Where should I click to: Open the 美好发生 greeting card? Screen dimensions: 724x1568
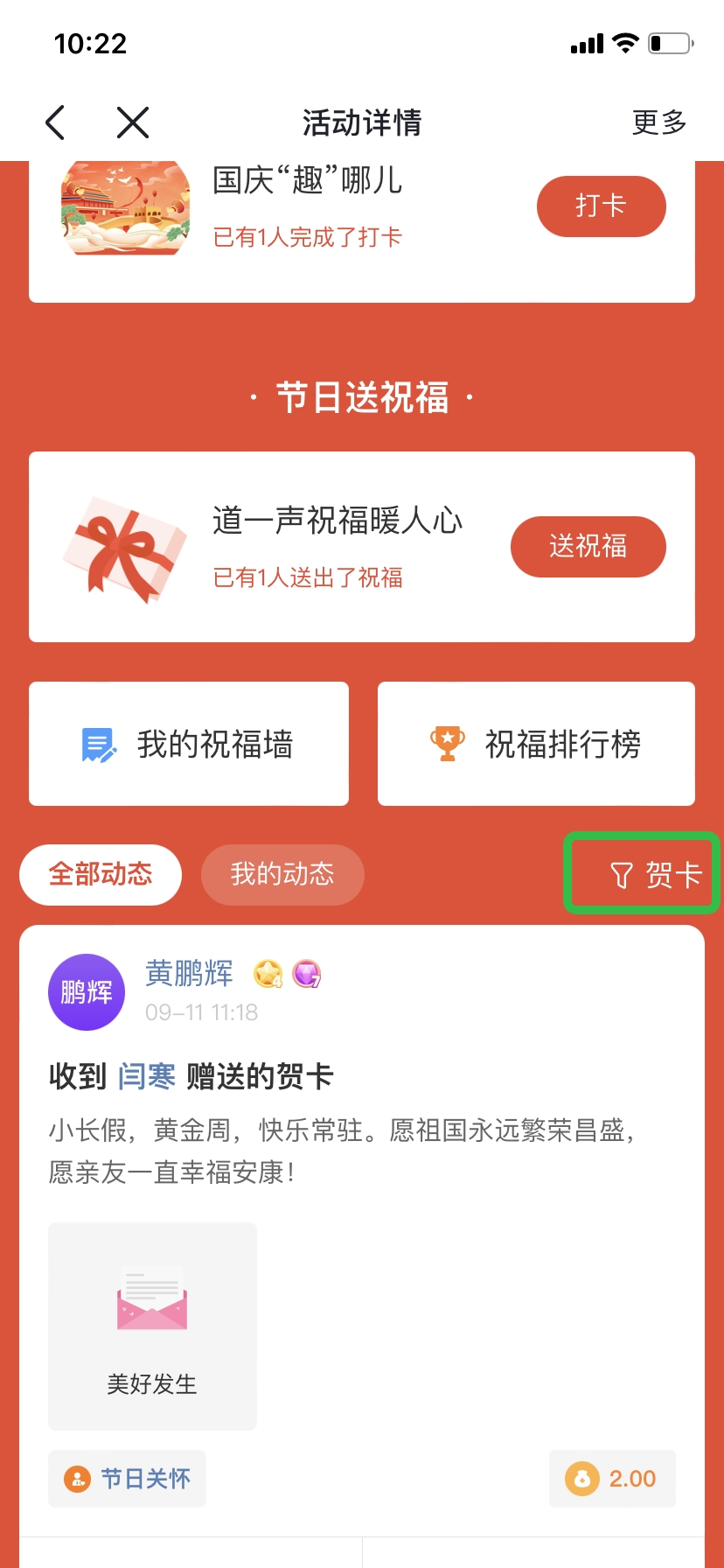pyautogui.click(x=152, y=1326)
